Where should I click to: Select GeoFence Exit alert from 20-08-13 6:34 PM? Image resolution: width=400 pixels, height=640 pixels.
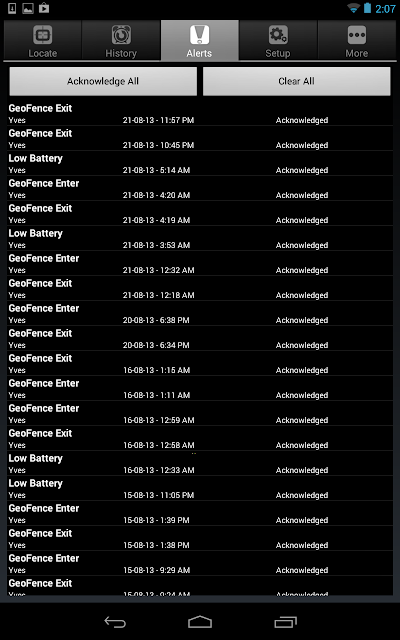[x=200, y=338]
